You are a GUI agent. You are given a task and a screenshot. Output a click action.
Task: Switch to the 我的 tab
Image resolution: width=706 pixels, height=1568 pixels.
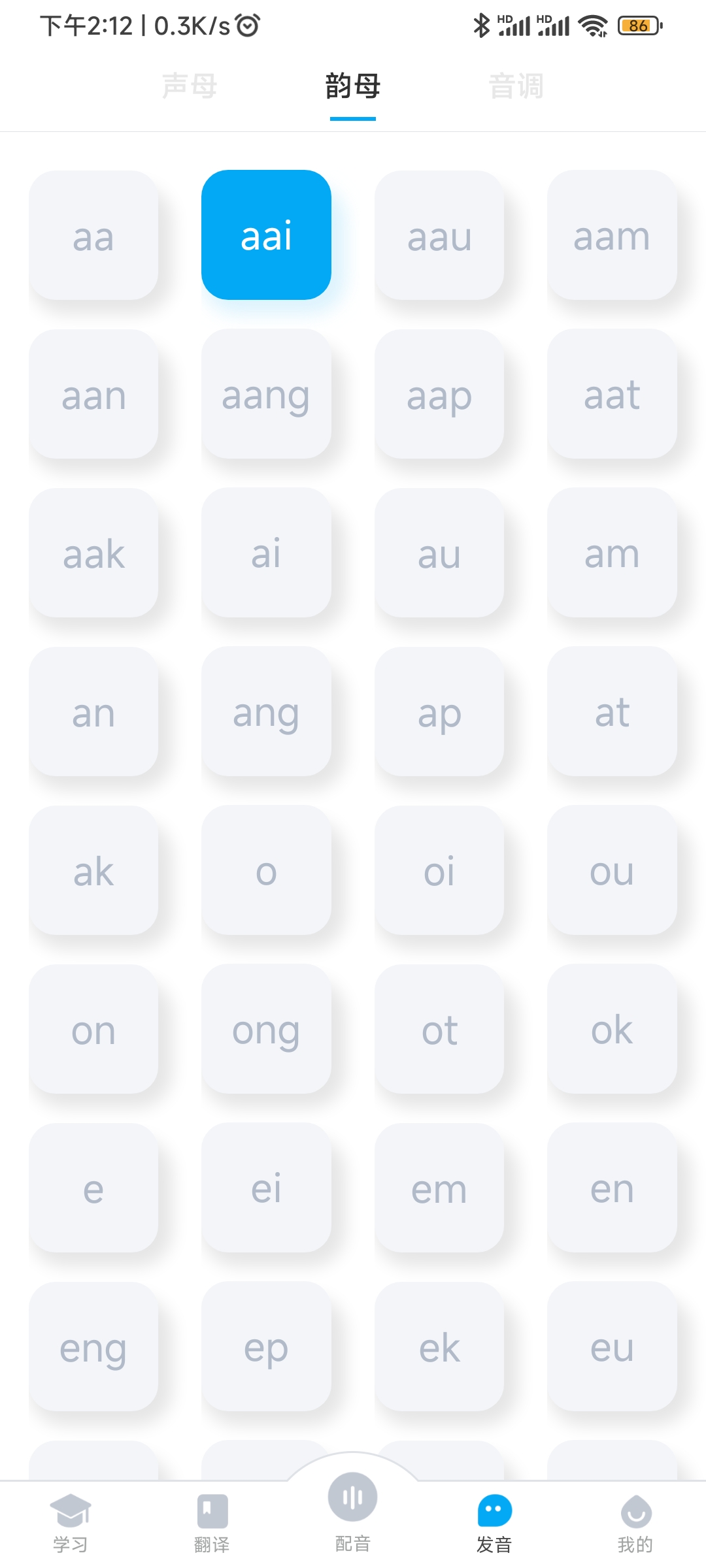(635, 1524)
